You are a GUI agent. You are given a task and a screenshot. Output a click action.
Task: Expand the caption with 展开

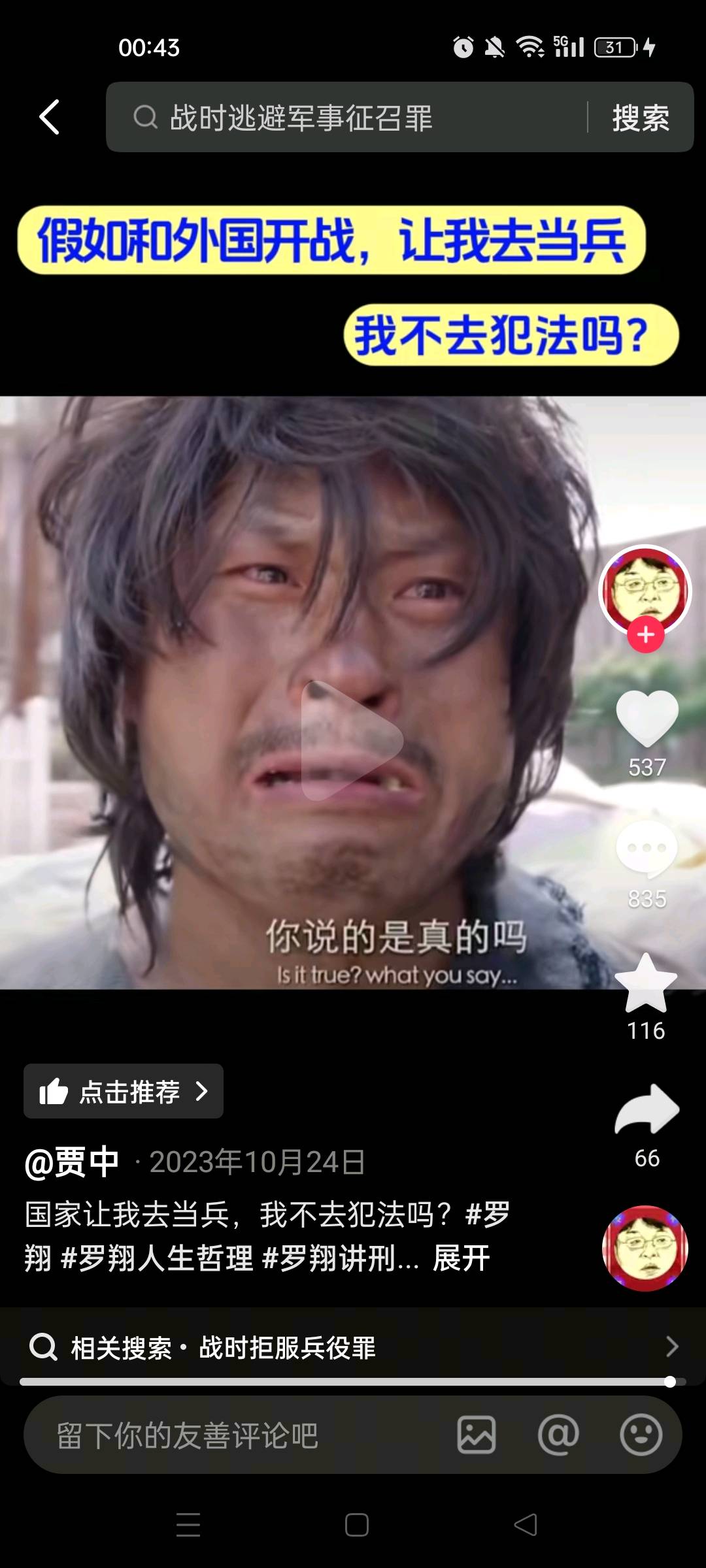click(461, 1258)
